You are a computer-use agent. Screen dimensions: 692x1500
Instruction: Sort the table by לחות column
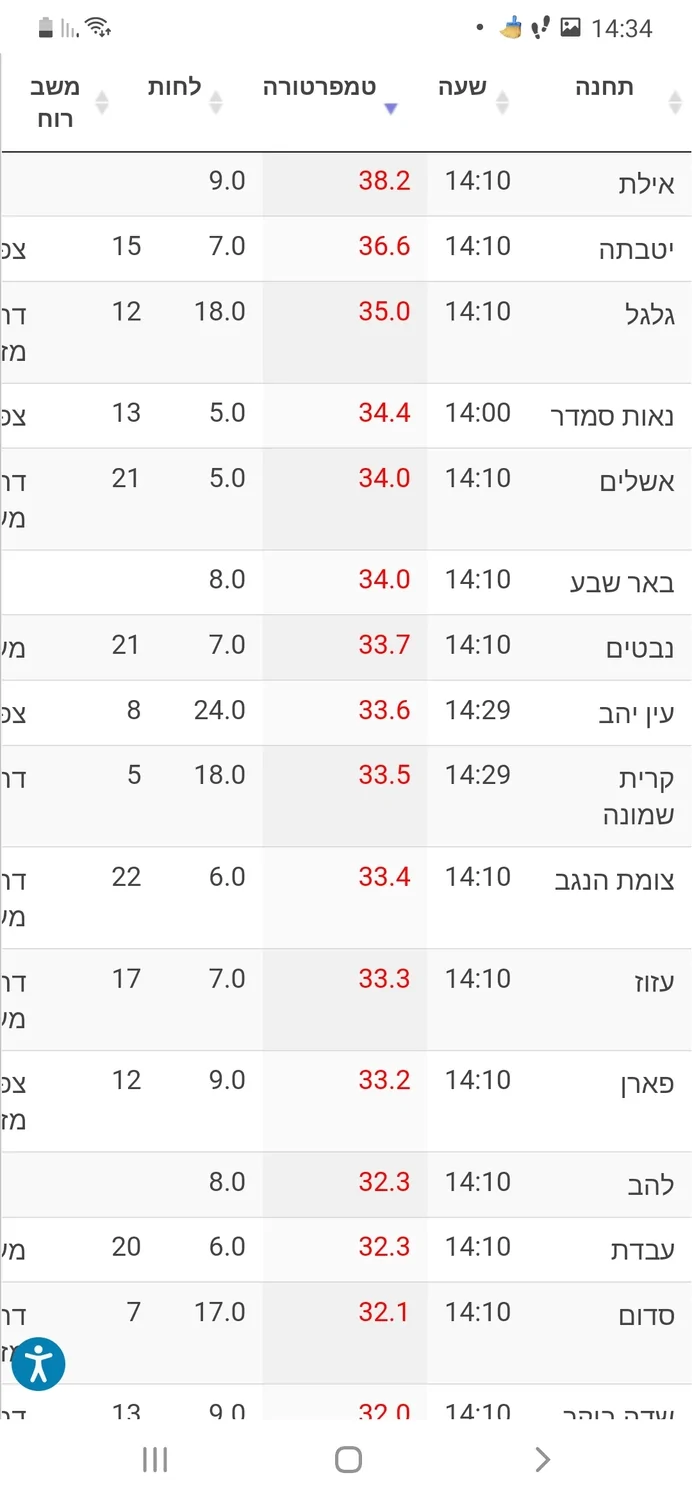click(175, 88)
